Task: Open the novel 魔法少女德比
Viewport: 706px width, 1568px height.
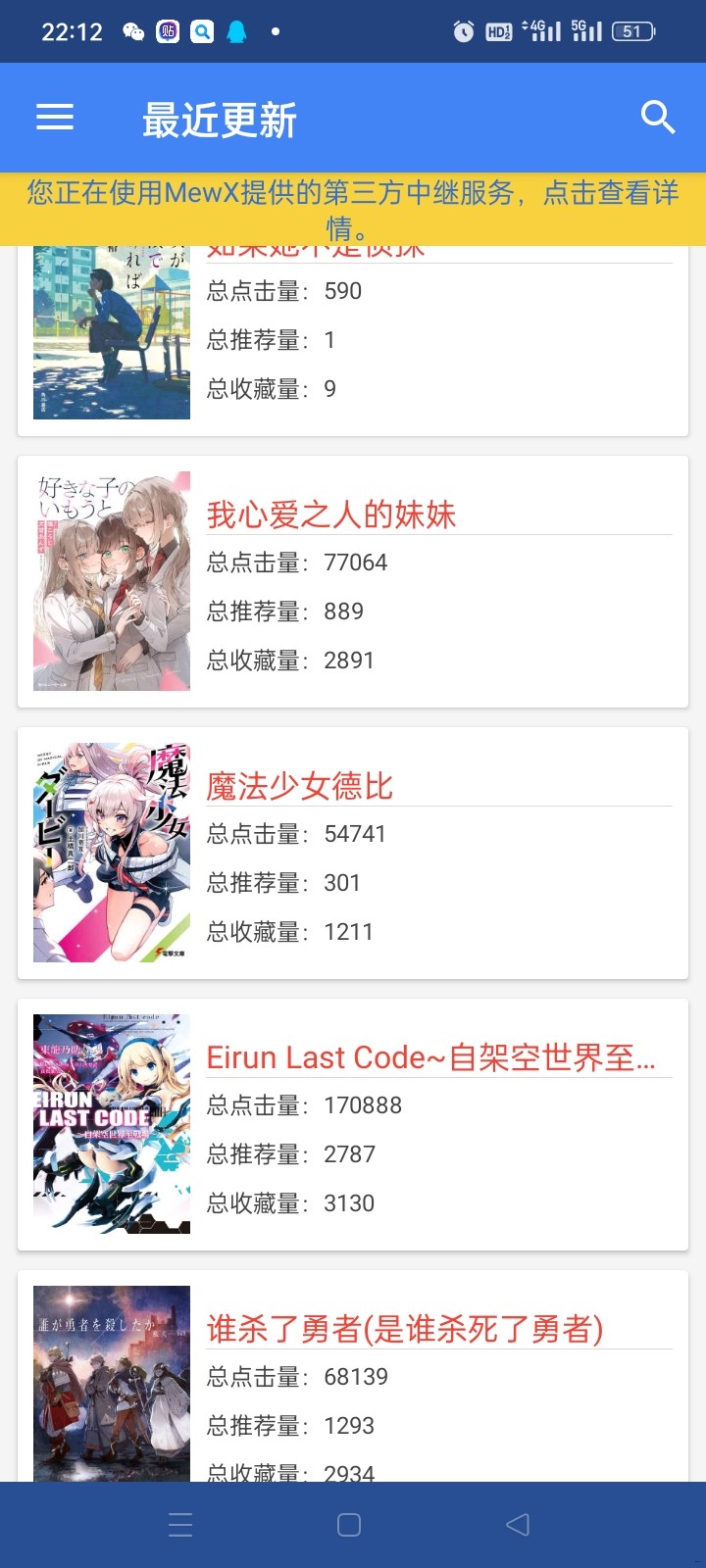Action: tap(353, 853)
